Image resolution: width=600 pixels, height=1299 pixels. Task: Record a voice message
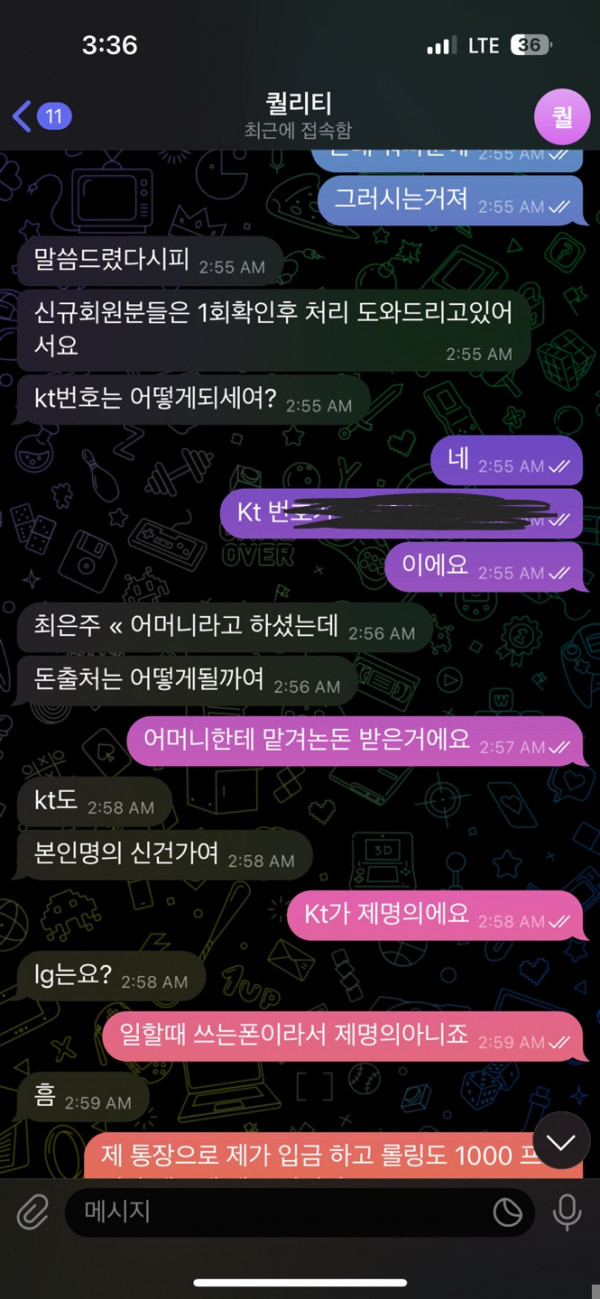click(566, 1212)
